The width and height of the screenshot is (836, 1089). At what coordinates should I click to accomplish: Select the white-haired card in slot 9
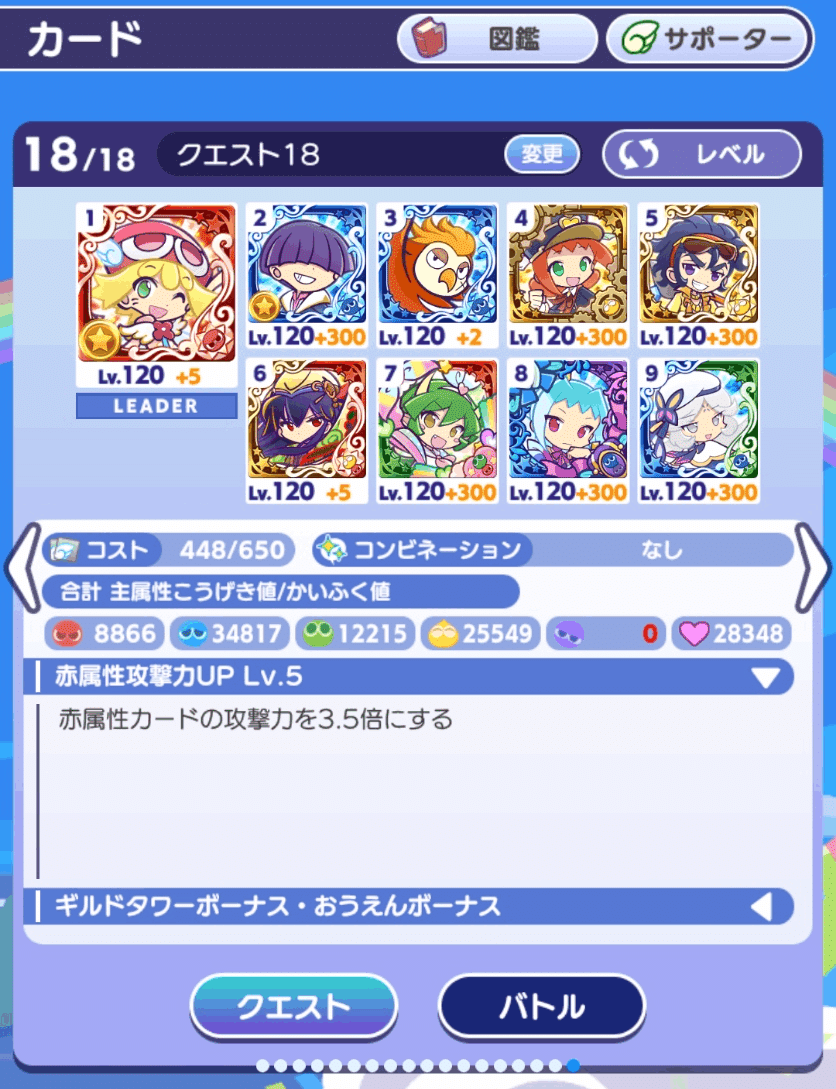(698, 420)
